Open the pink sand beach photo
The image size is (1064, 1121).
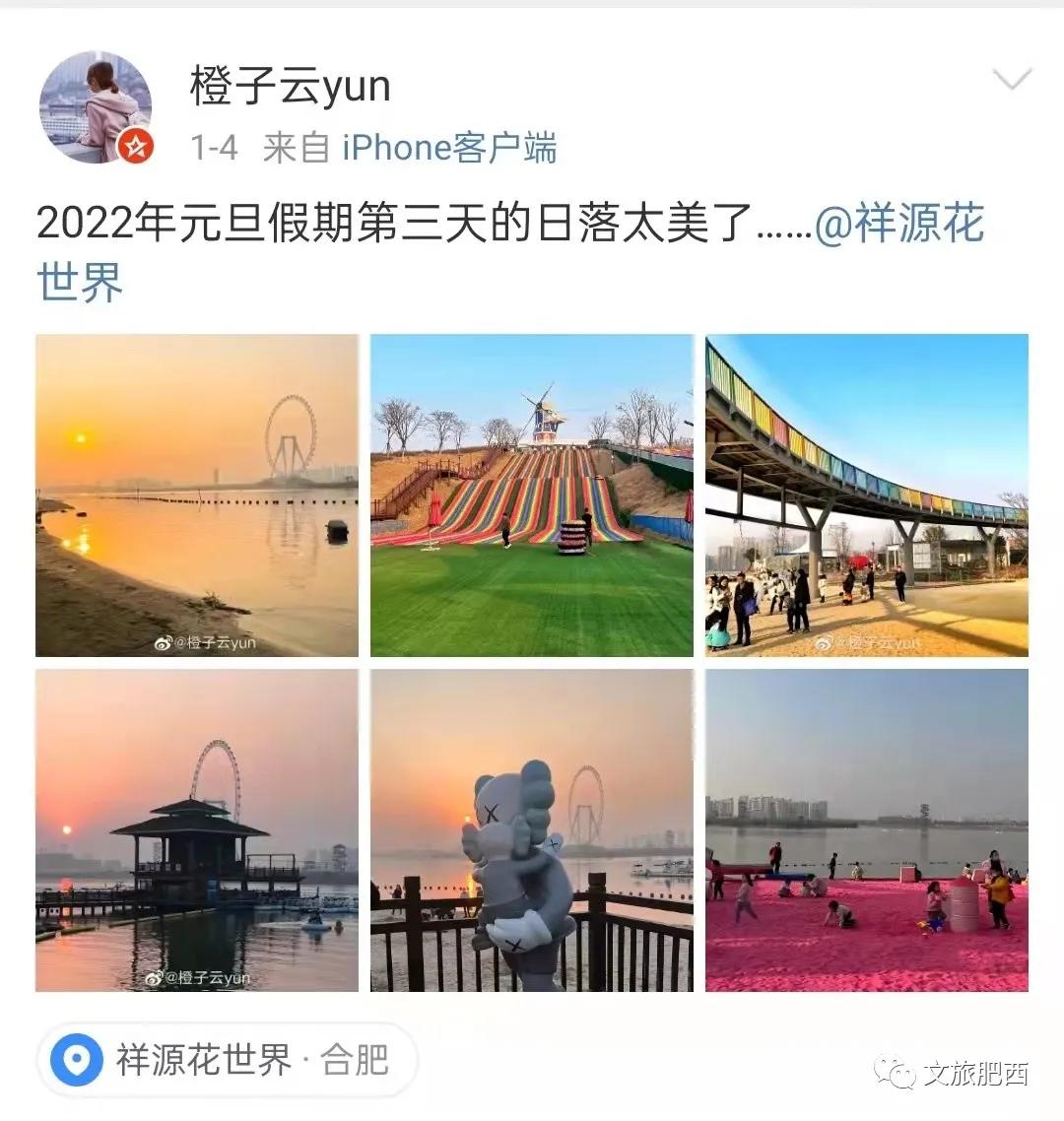[867, 830]
